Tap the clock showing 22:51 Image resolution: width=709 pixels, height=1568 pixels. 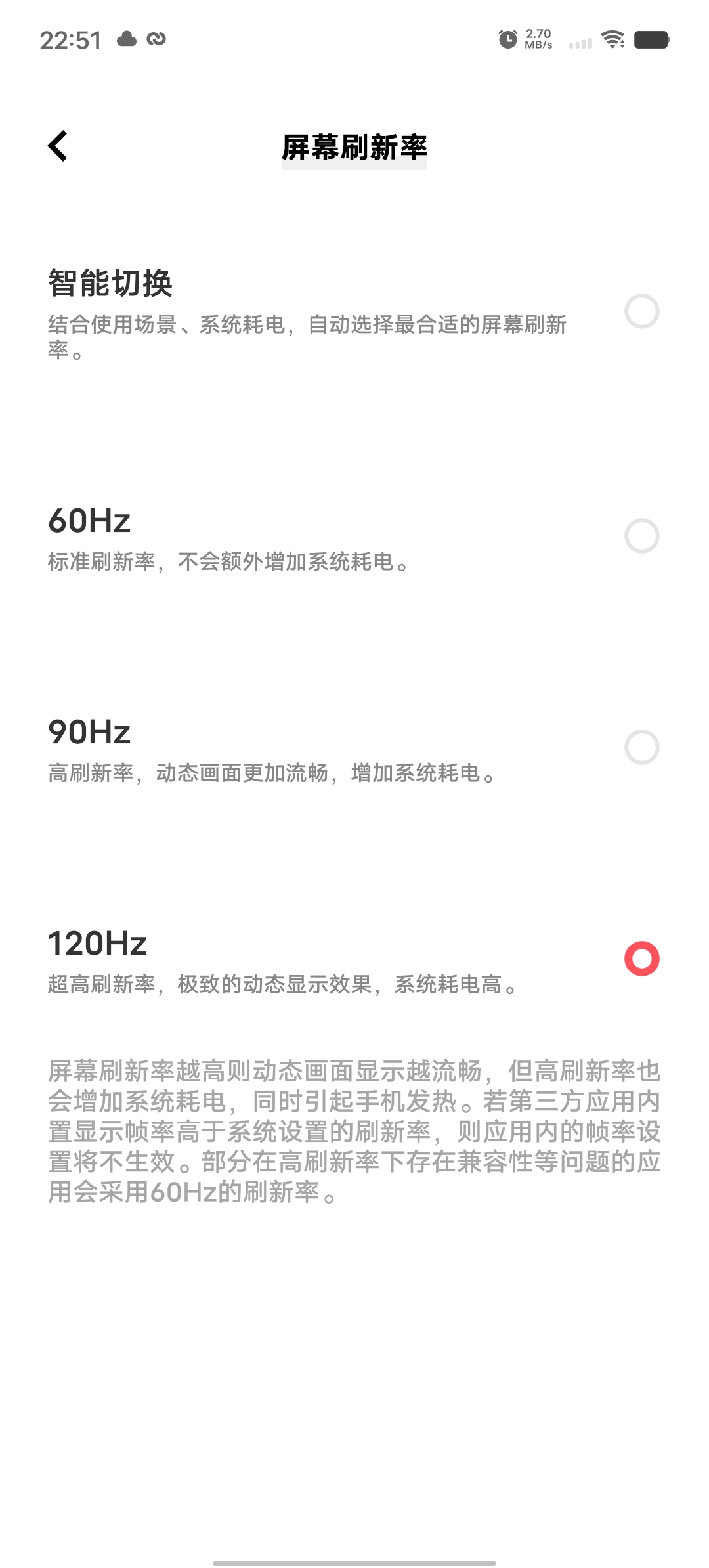click(70, 39)
